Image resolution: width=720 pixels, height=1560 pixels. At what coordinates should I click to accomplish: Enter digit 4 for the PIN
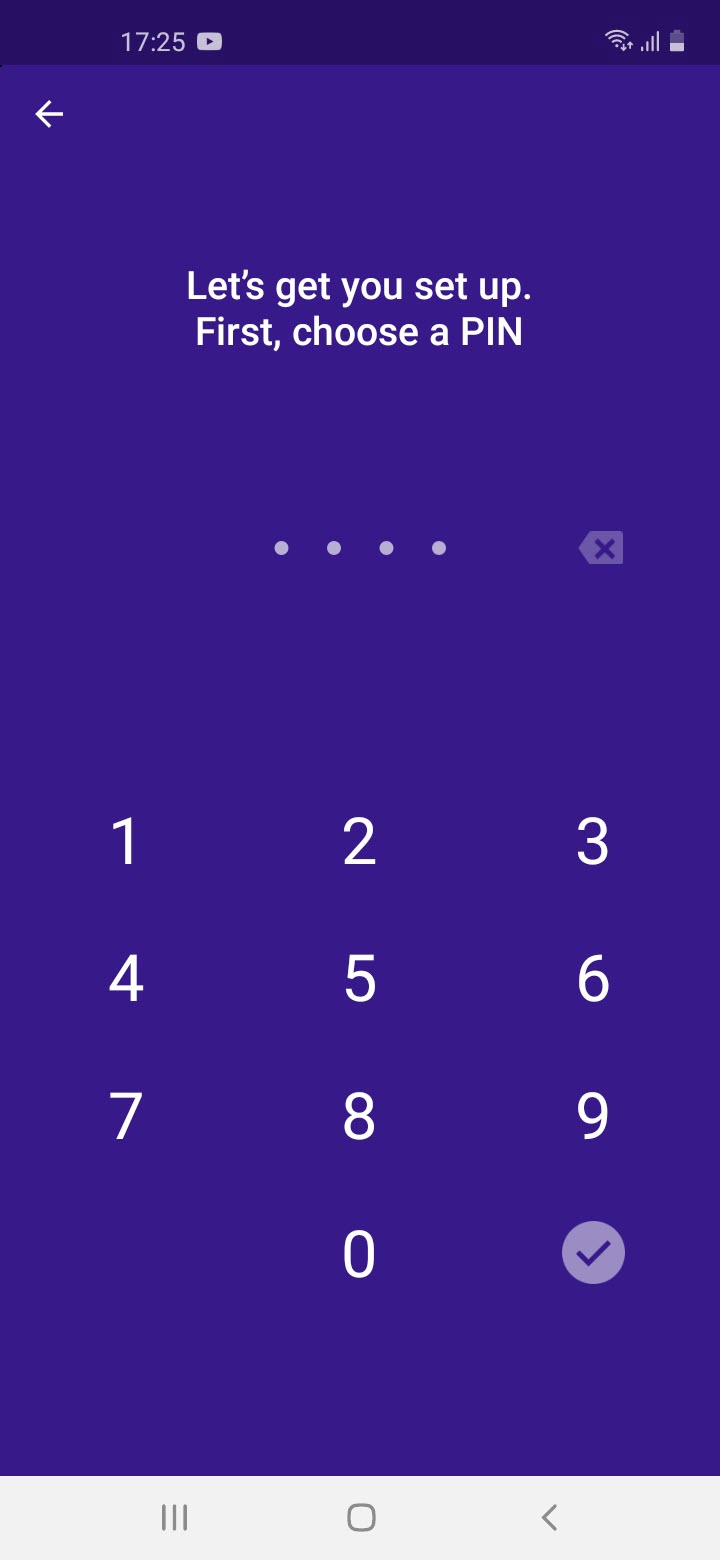[125, 979]
